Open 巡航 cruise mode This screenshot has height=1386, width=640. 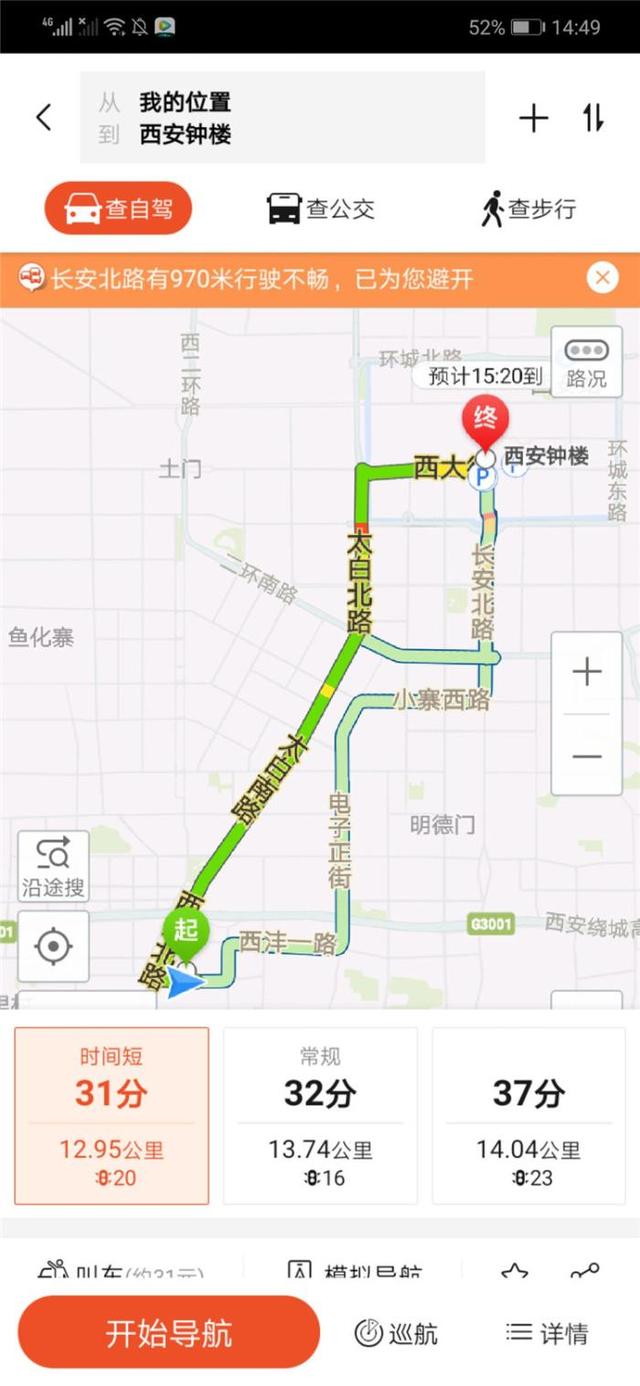point(396,1333)
